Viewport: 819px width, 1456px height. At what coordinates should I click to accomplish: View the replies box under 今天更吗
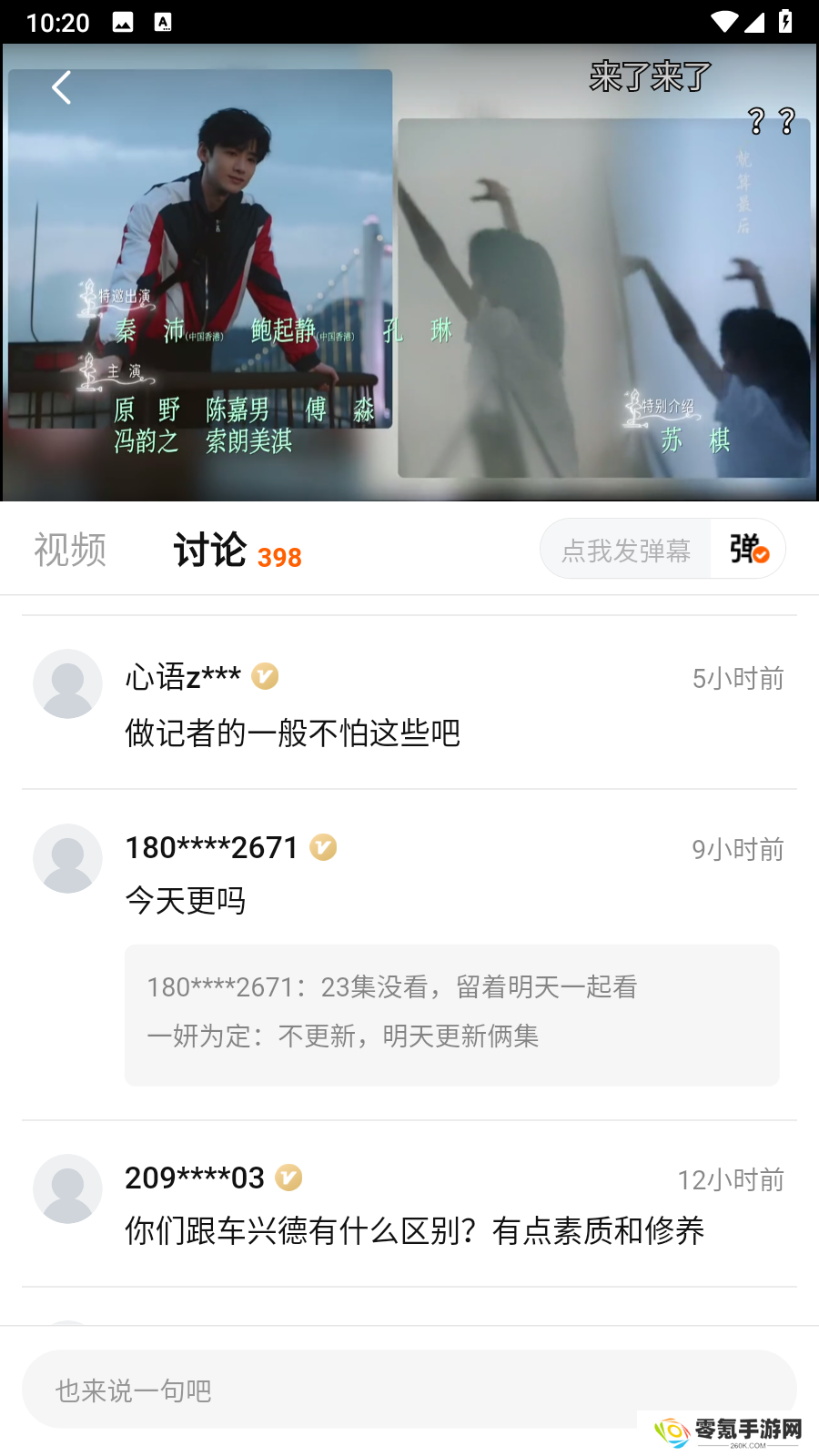[451, 1014]
